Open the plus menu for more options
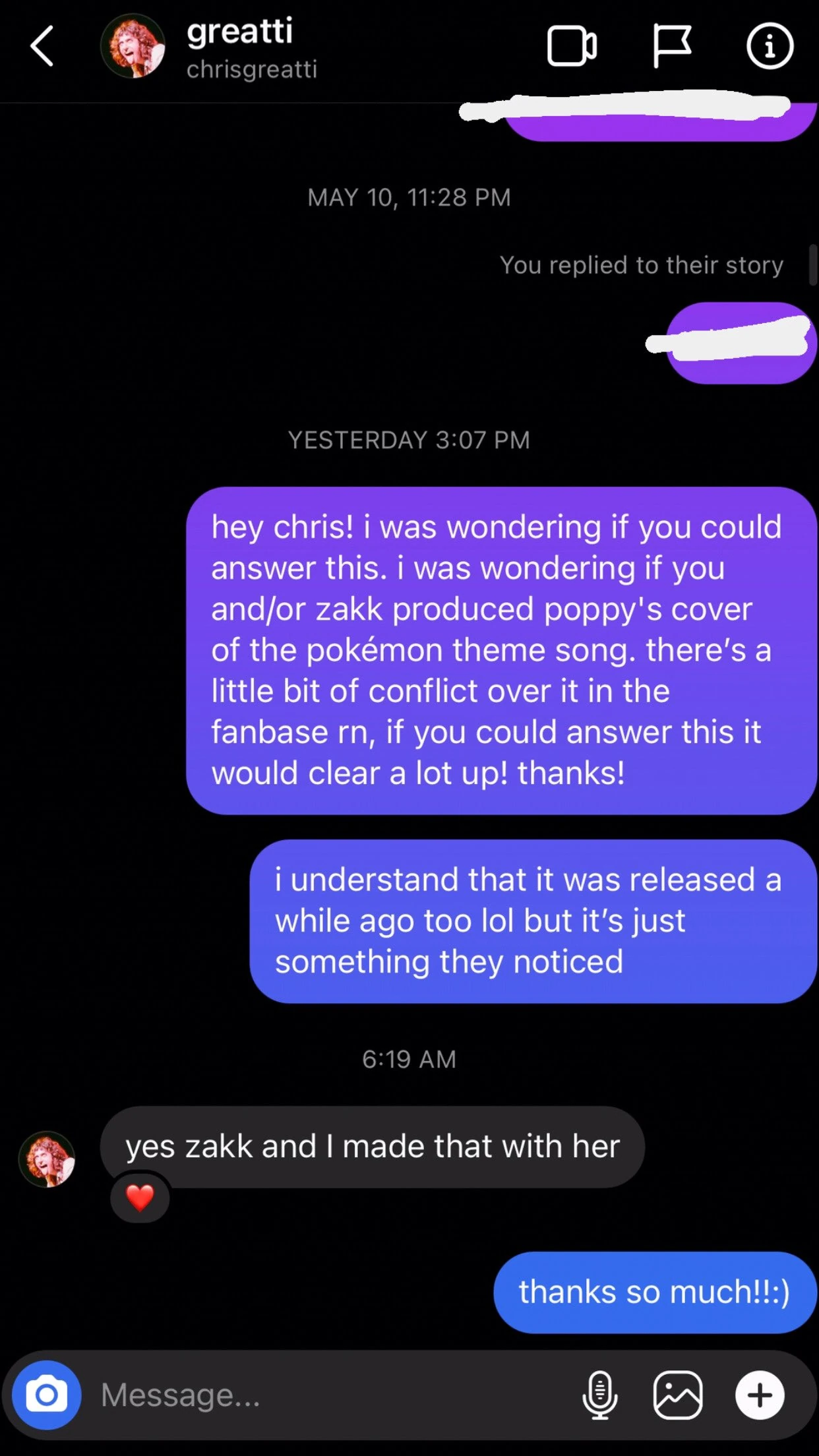The width and height of the screenshot is (819, 1456). click(760, 1395)
